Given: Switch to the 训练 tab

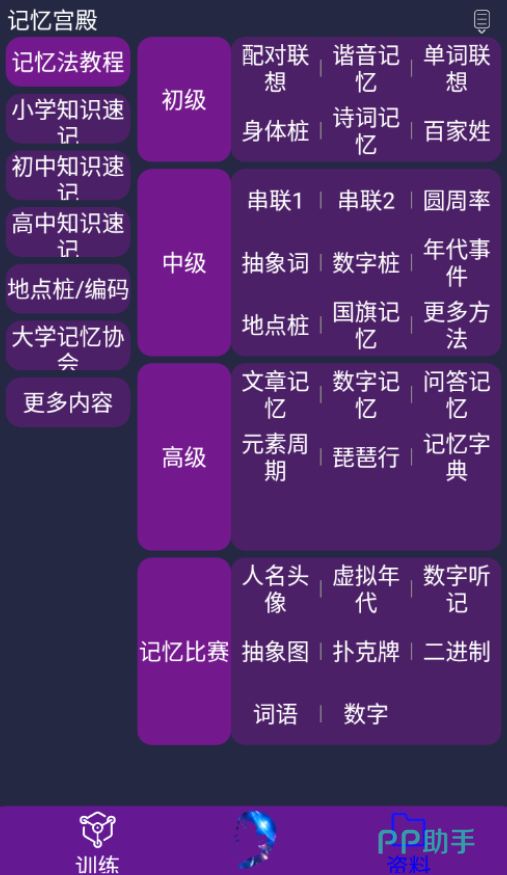Looking at the screenshot, I should (x=98, y=842).
